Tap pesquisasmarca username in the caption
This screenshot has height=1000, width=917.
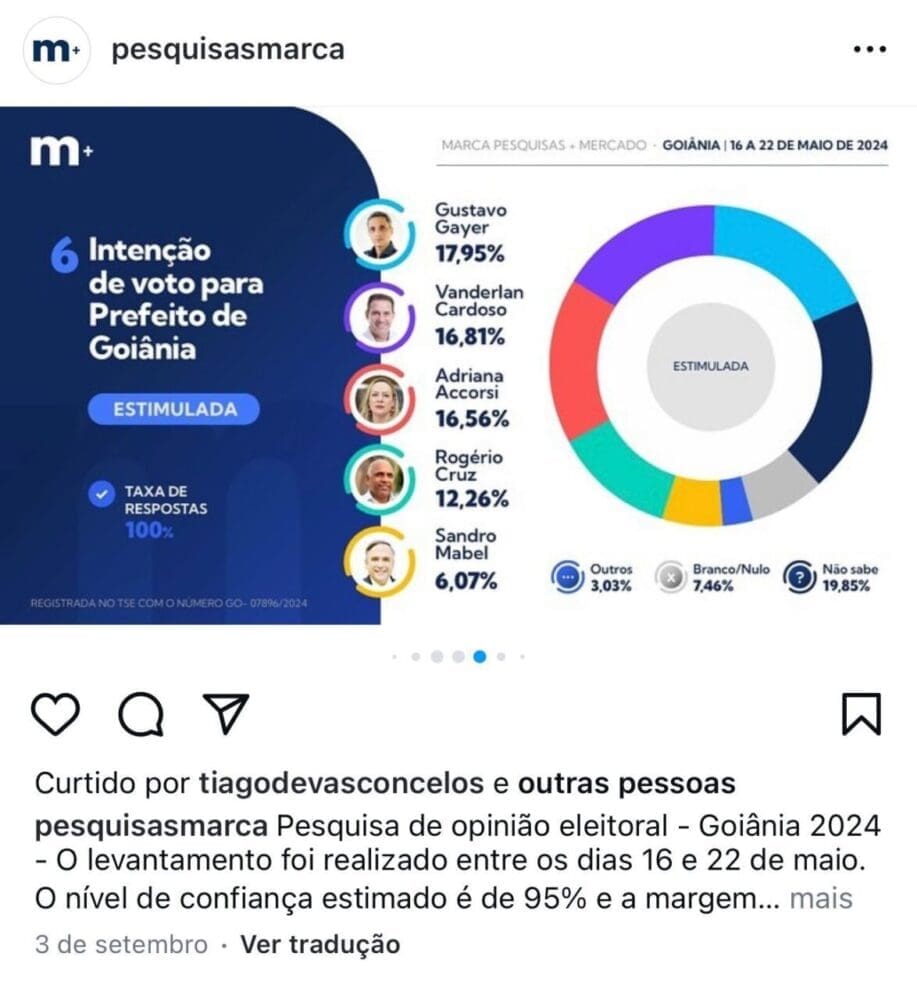pos(151,826)
